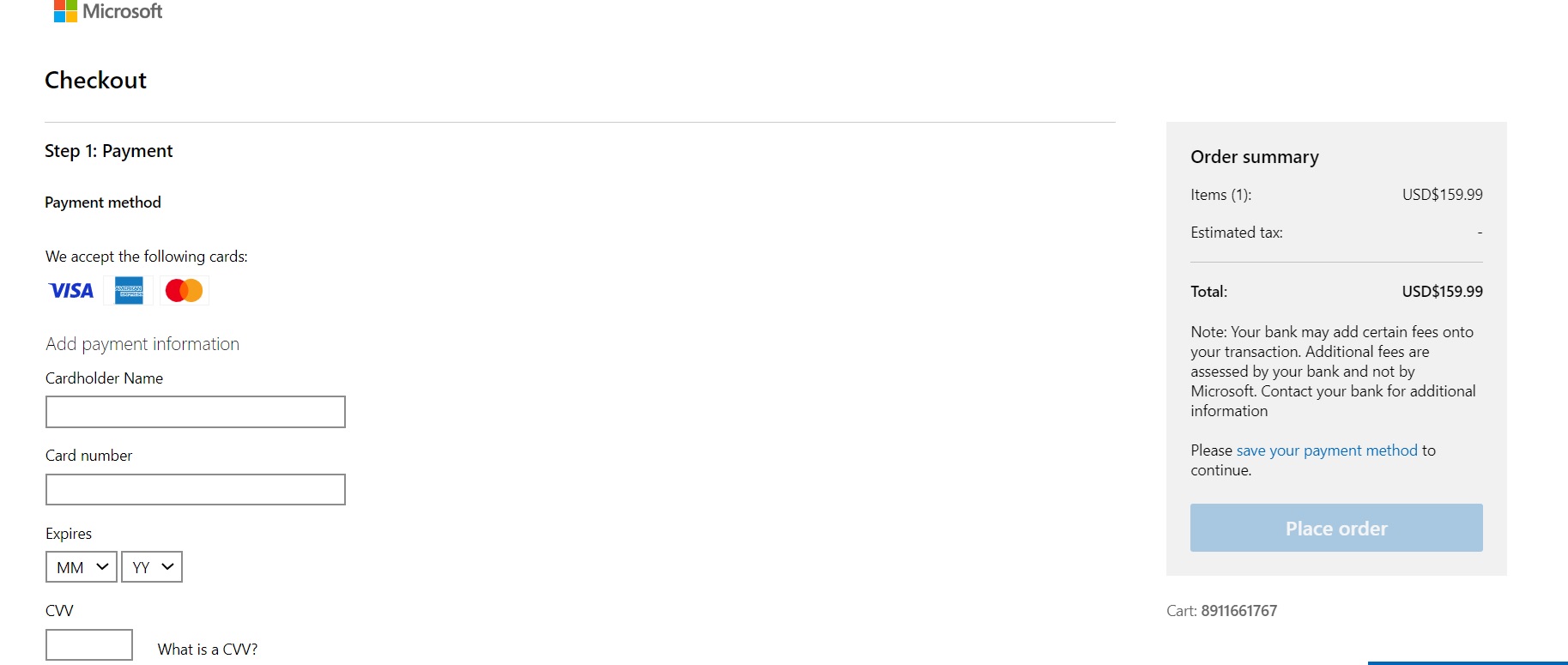
Task: Tap the Place order button
Action: click(1335, 528)
